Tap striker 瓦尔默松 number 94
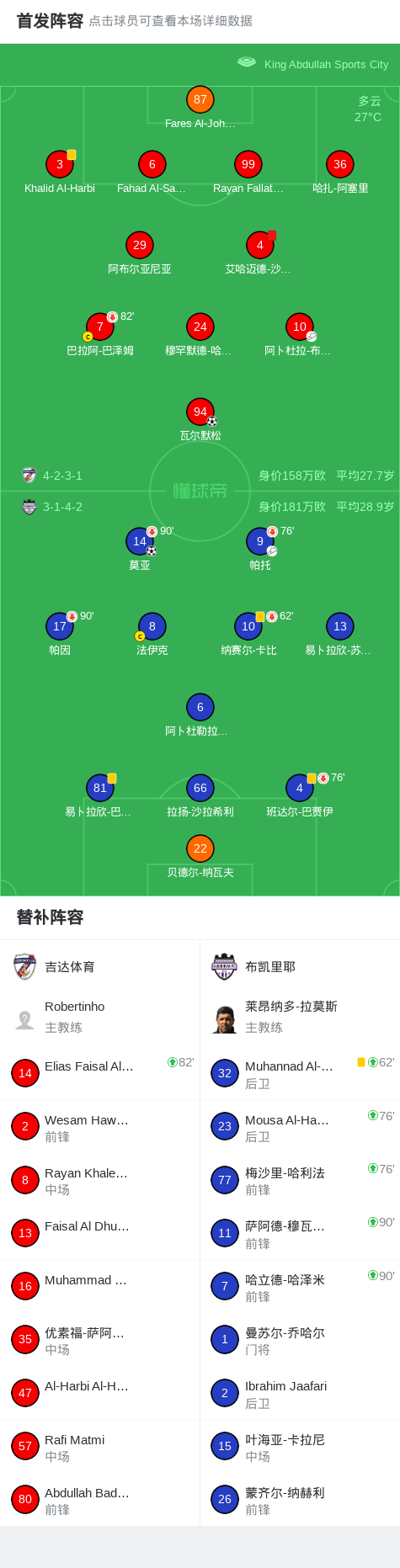The width and height of the screenshot is (400, 1568). click(x=200, y=412)
